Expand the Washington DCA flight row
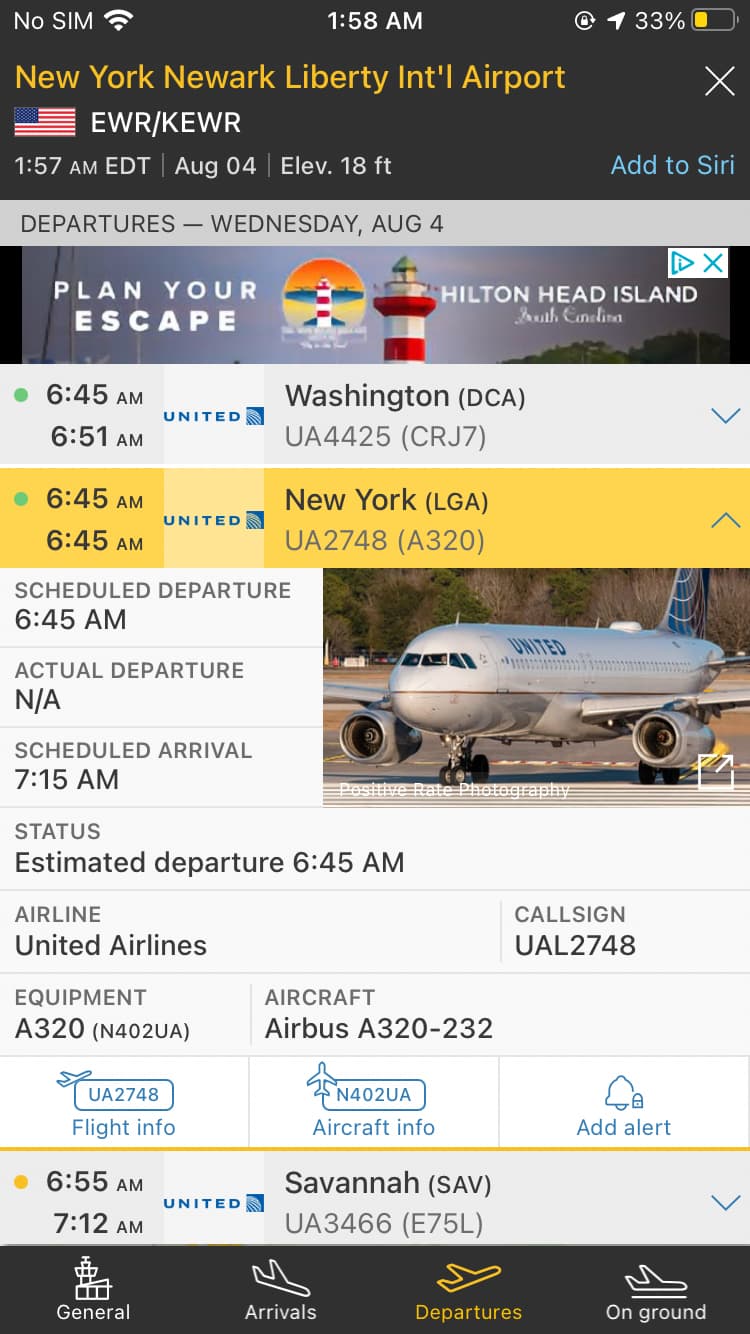Screen dimensions: 750x1334 tap(724, 416)
